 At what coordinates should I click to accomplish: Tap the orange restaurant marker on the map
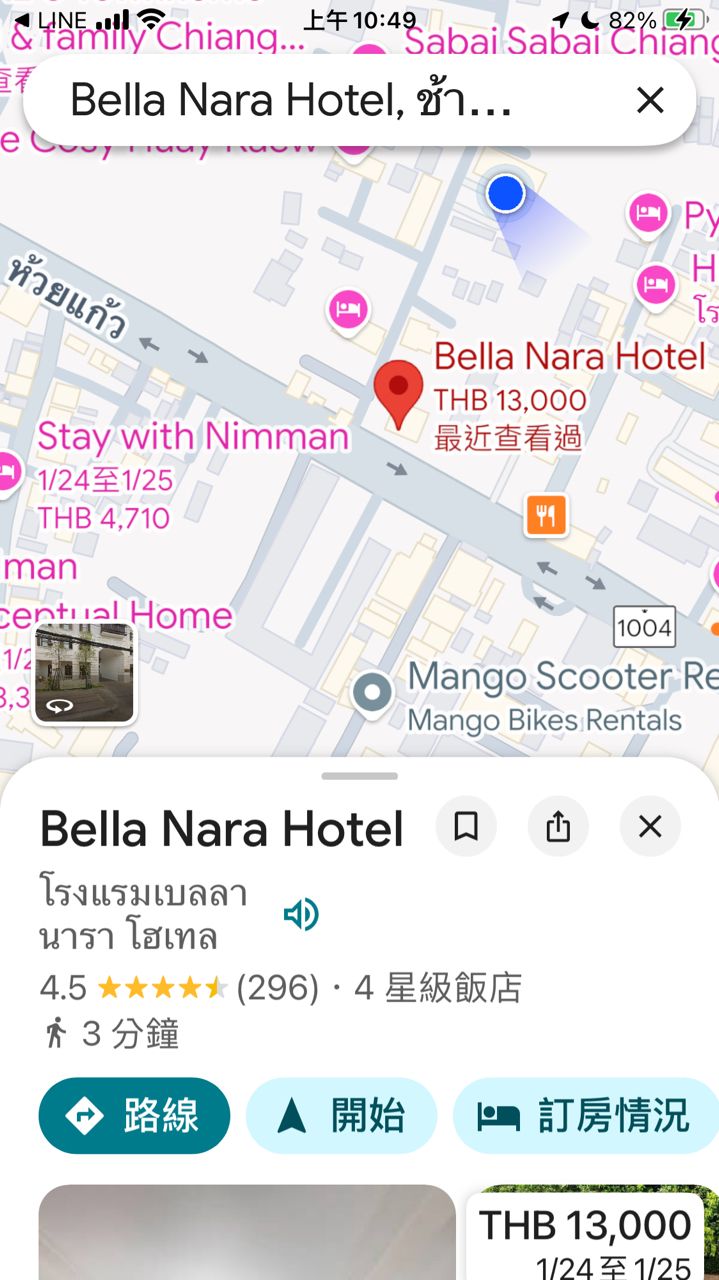pyautogui.click(x=546, y=516)
